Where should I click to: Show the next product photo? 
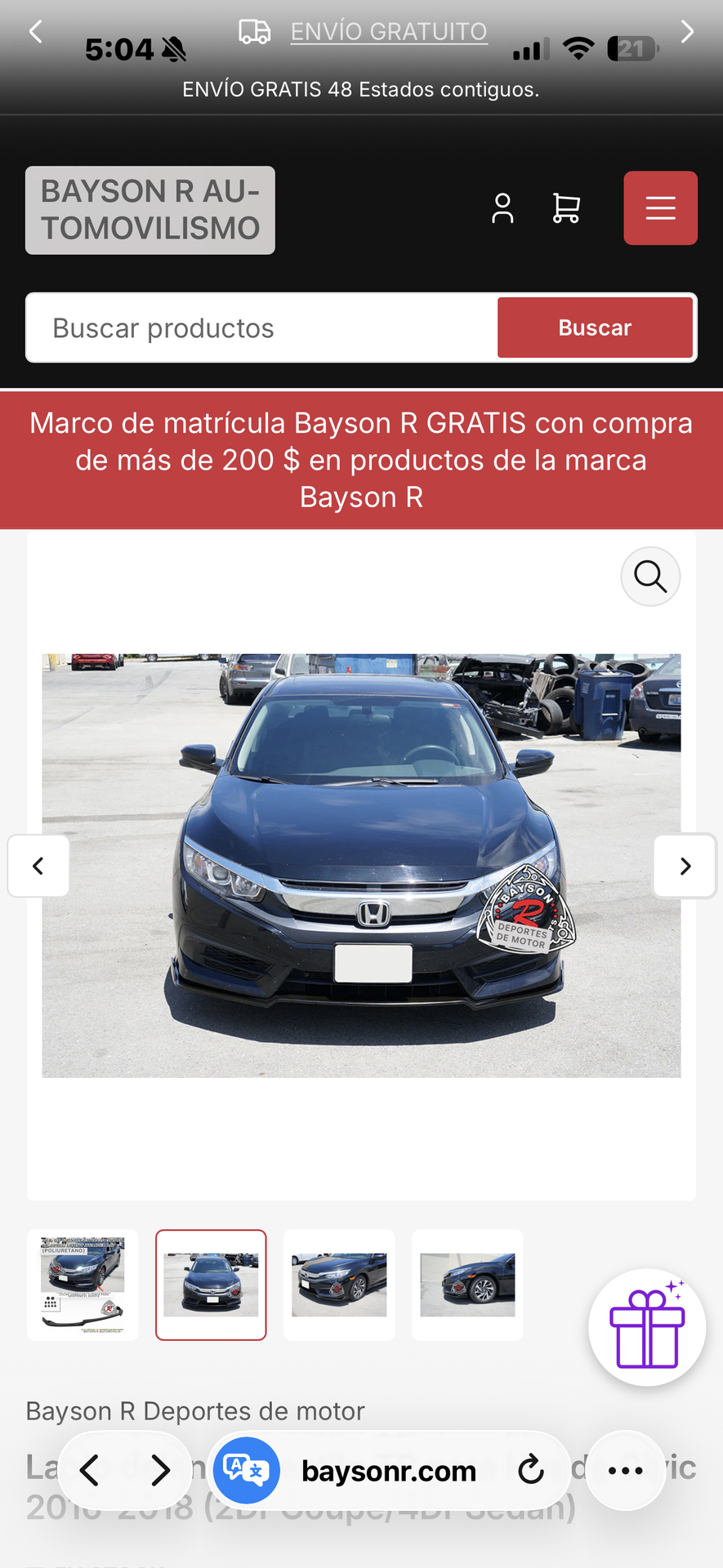coord(685,866)
